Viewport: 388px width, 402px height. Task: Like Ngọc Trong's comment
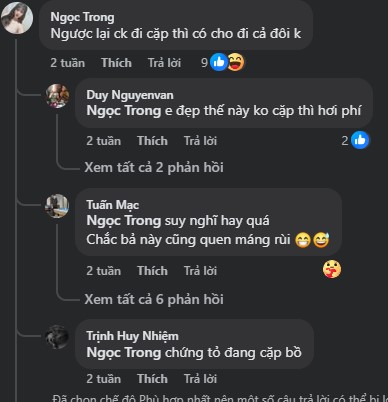coord(116,63)
